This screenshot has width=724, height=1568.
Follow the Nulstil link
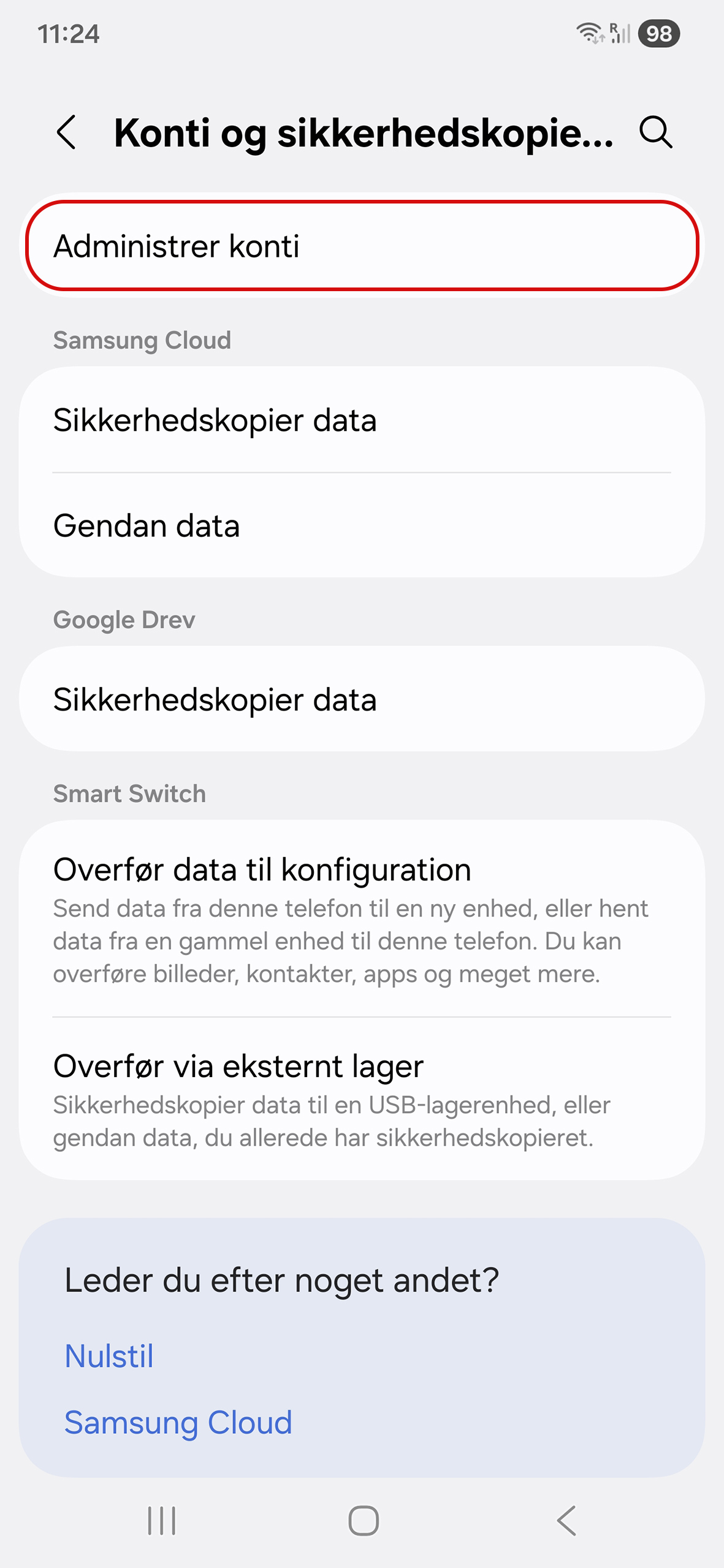pyautogui.click(x=109, y=1356)
